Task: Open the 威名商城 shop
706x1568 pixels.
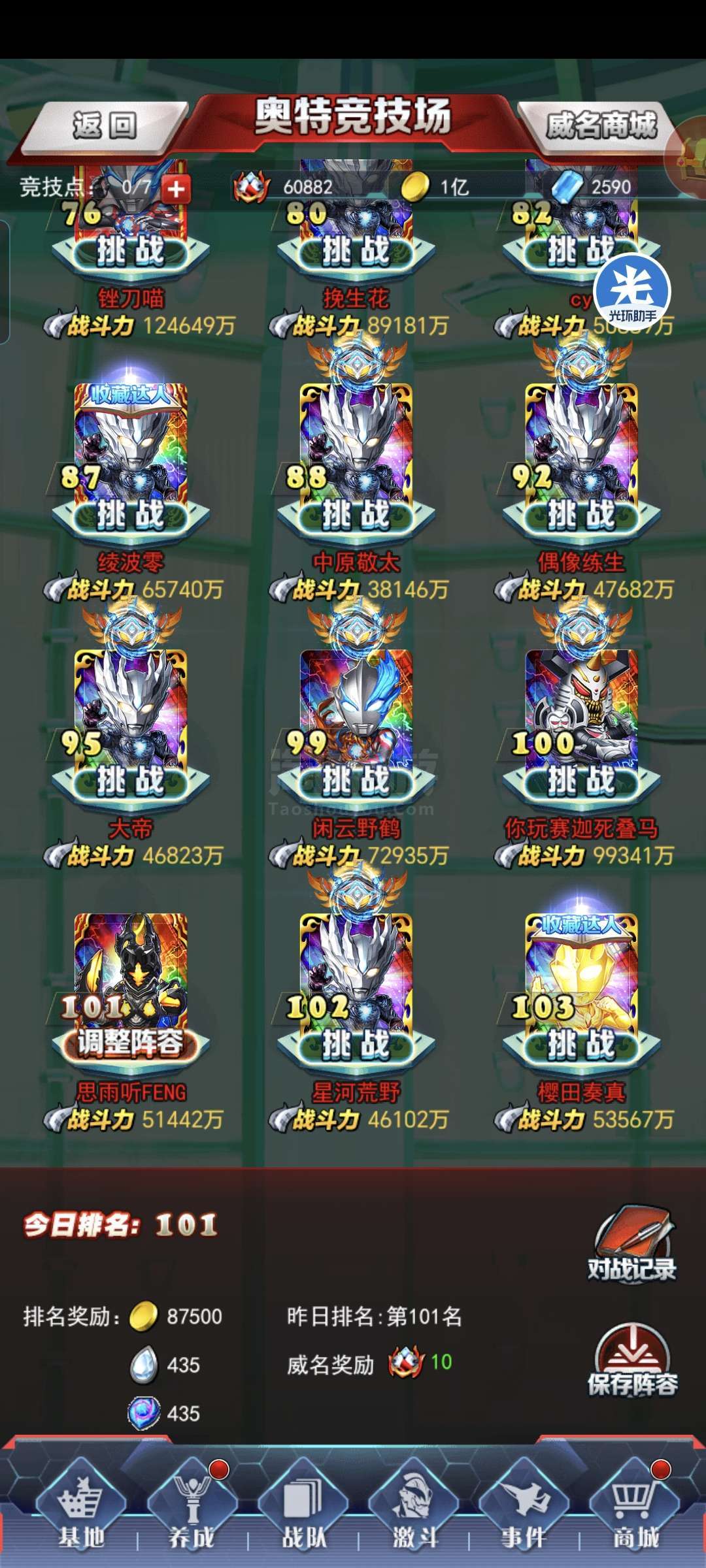Action: click(x=600, y=125)
